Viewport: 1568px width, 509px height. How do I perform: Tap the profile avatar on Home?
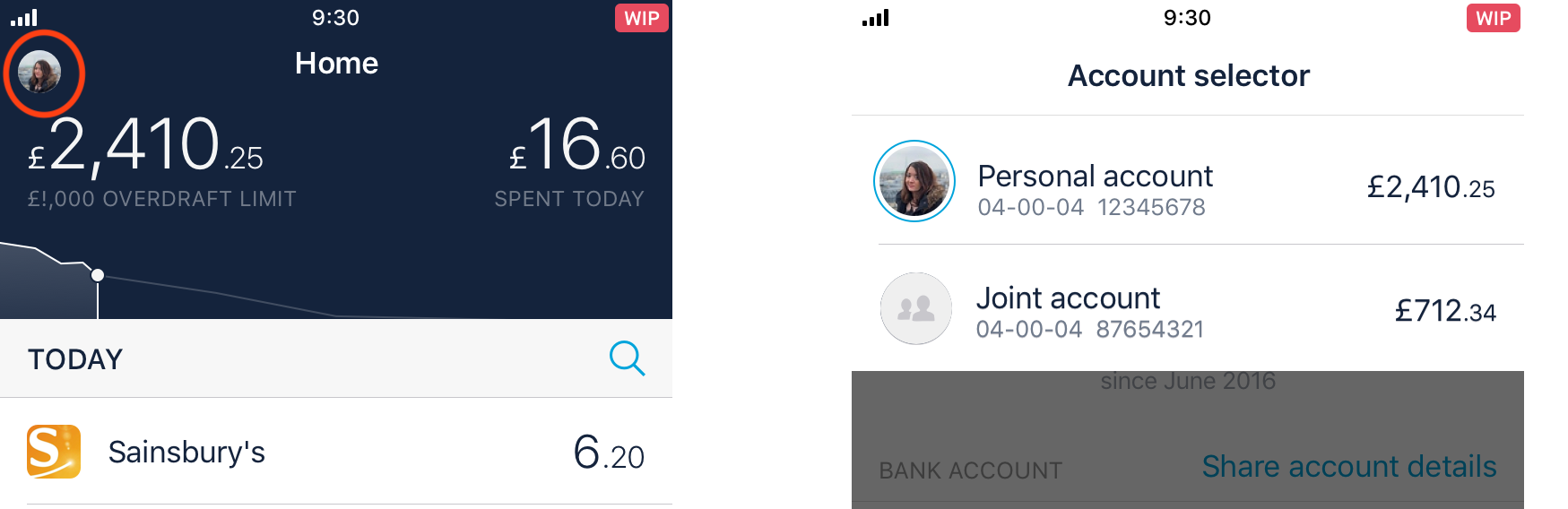click(x=40, y=73)
